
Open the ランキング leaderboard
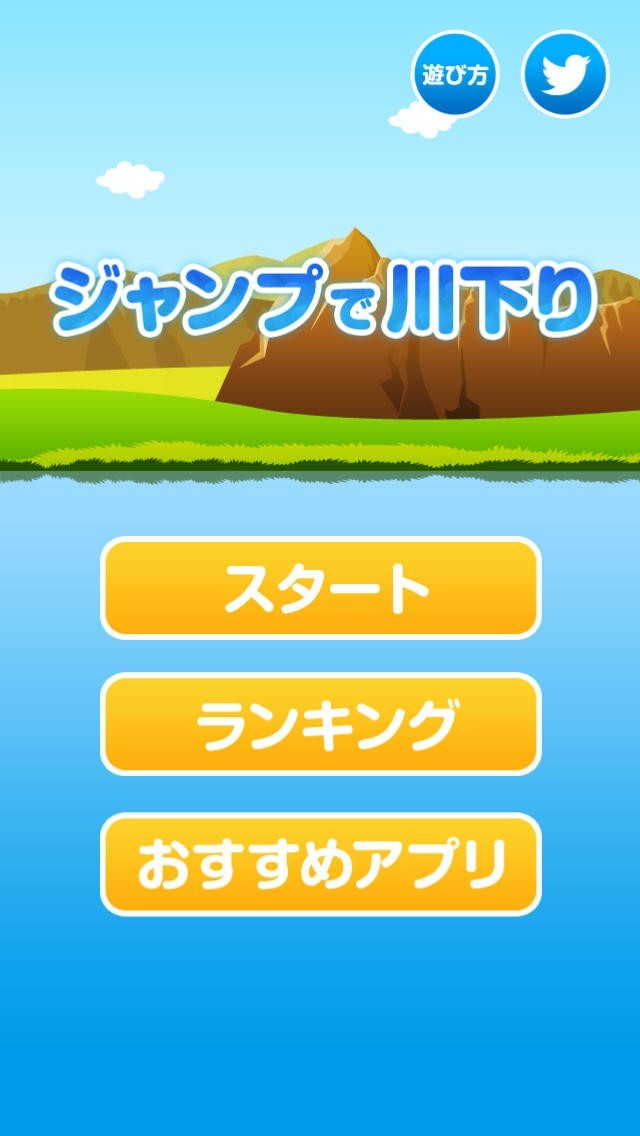pyautogui.click(x=320, y=724)
